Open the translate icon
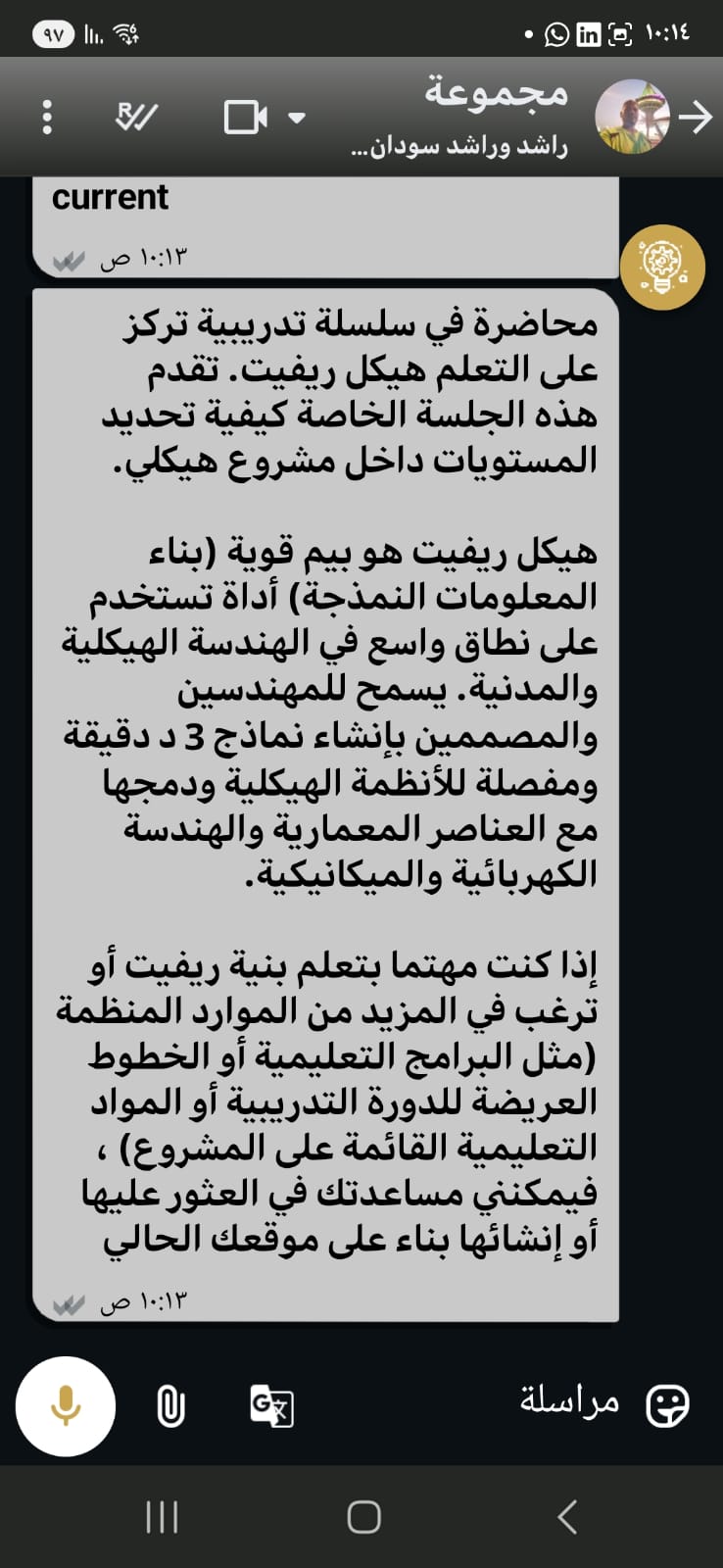723x1568 pixels. tap(271, 1406)
